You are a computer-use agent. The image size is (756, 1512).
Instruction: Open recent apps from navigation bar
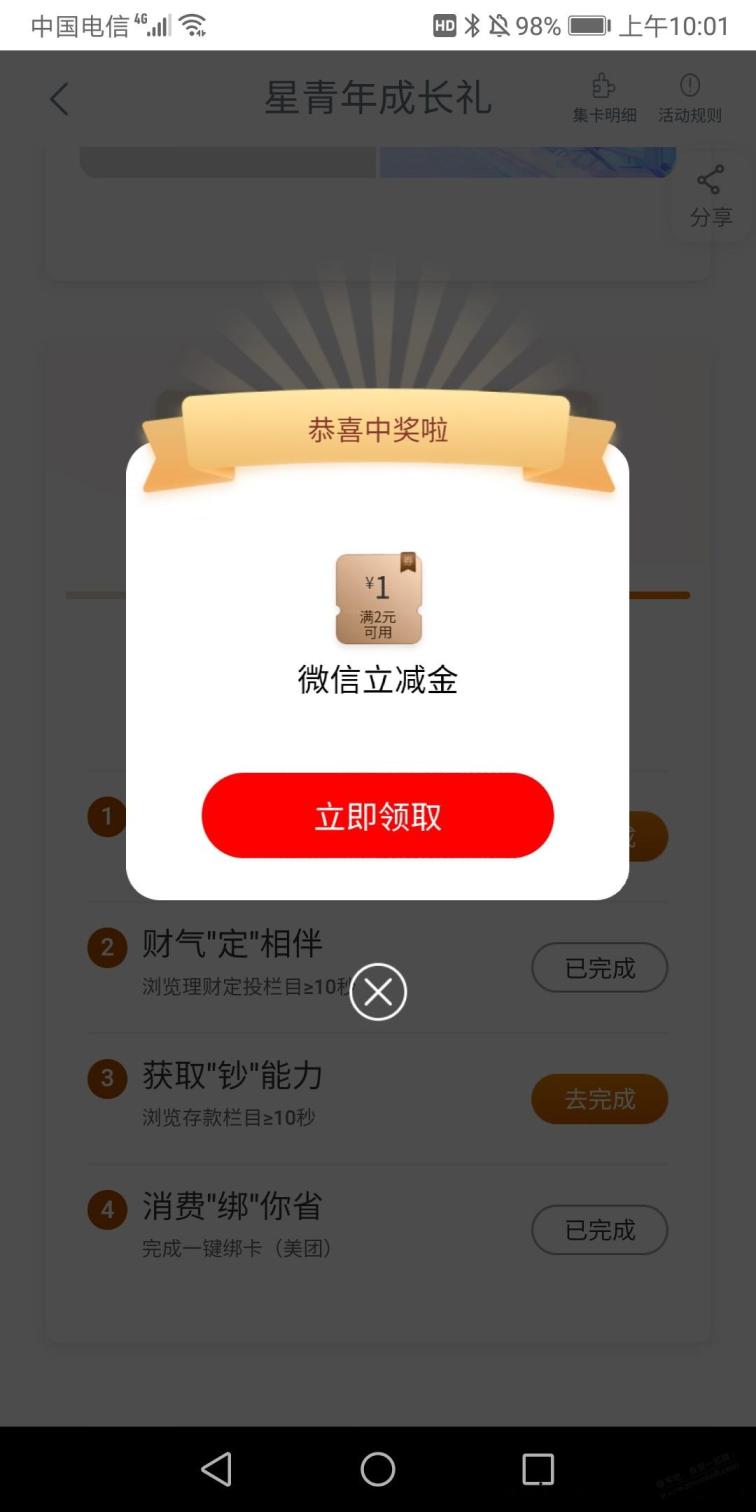[538, 1469]
